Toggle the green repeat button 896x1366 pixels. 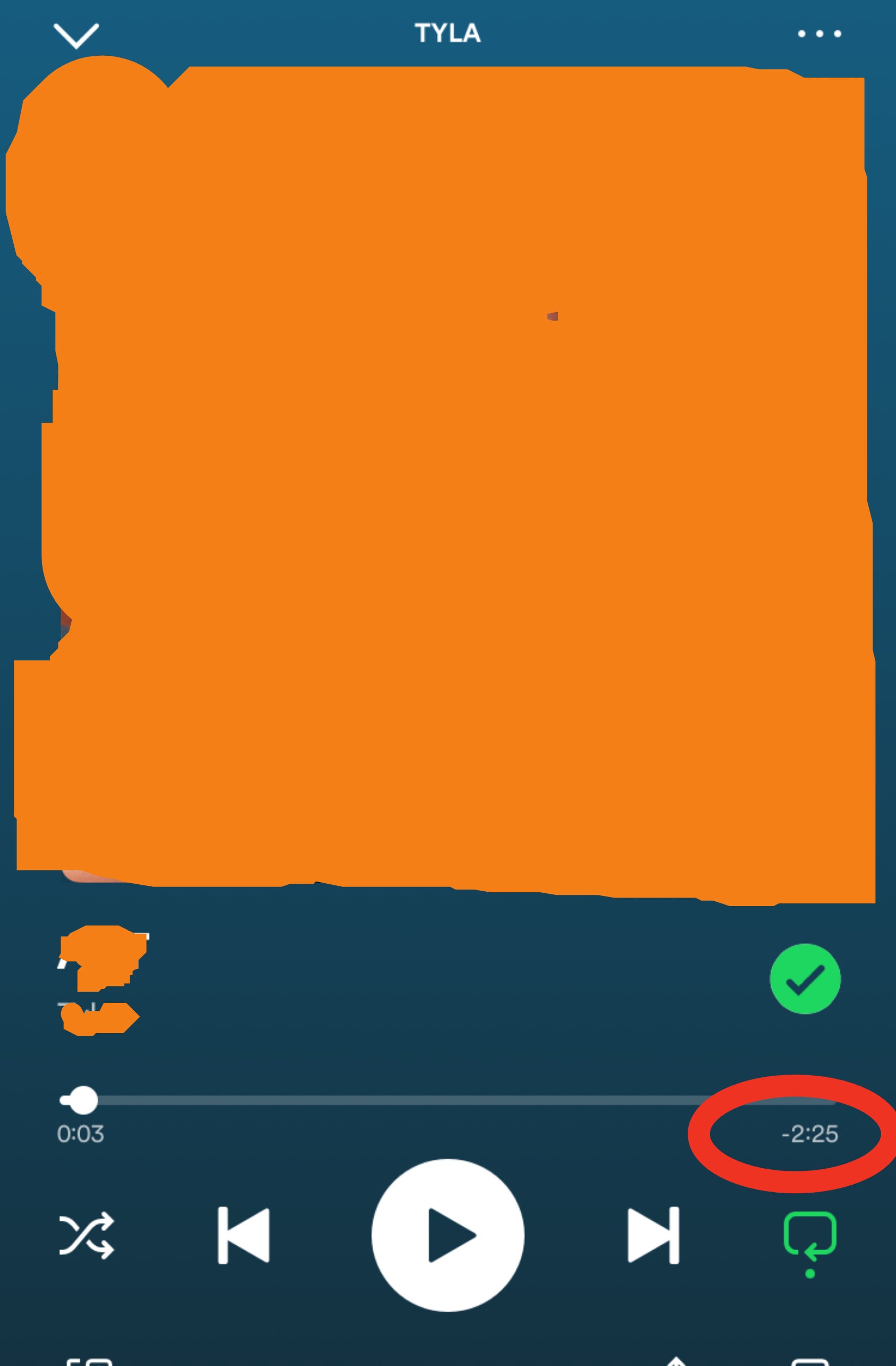coord(809,1235)
